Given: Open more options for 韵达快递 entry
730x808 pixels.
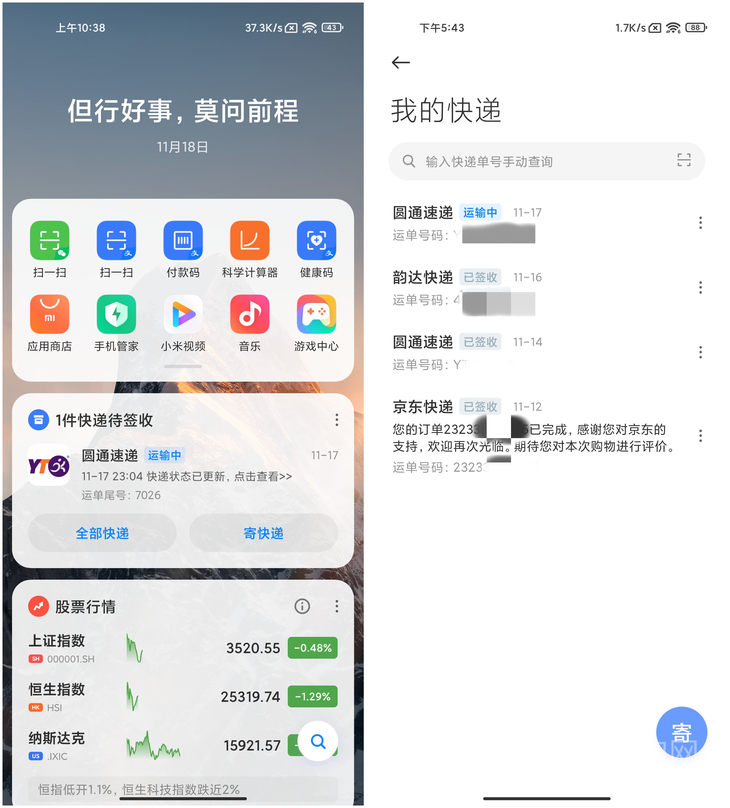Looking at the screenshot, I should coord(700,288).
